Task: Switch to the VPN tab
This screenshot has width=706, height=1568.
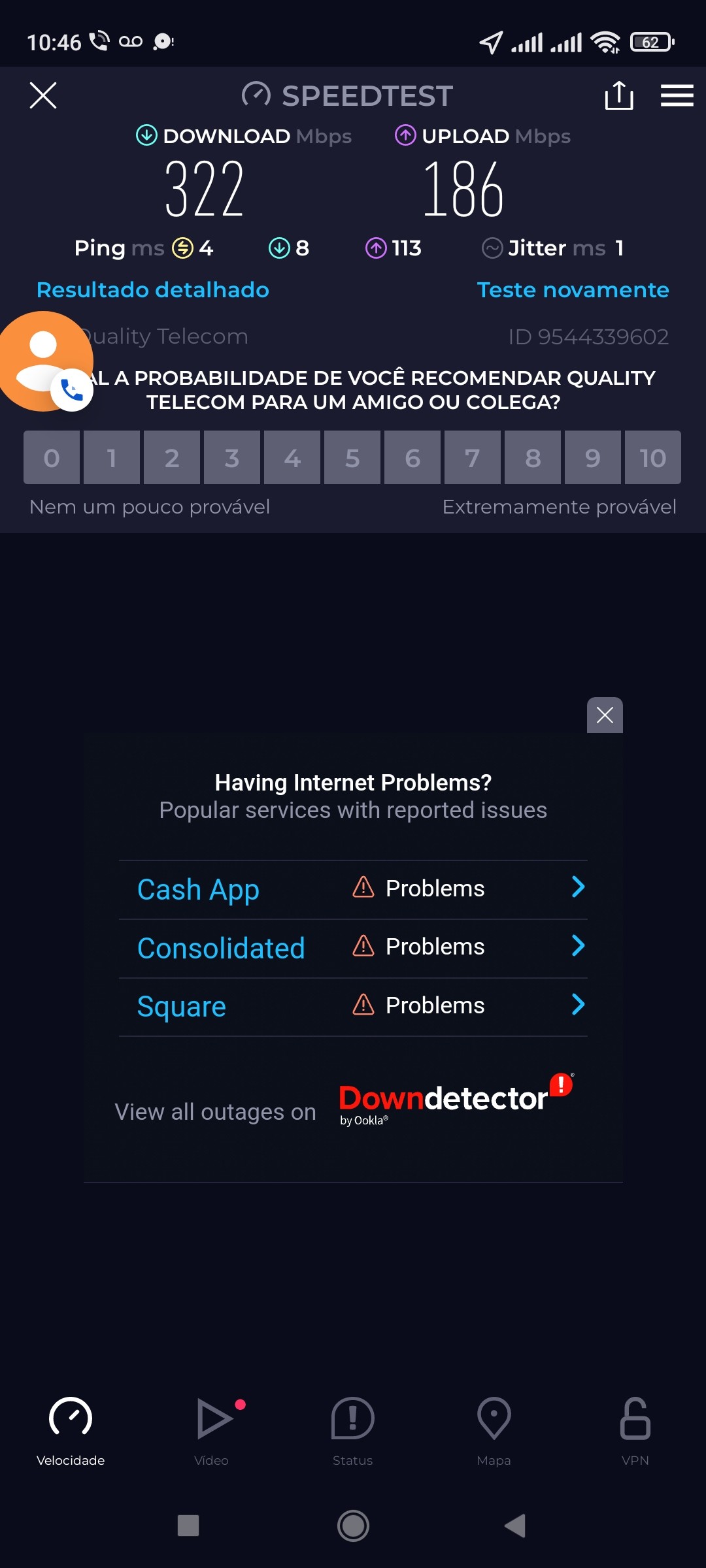Action: [635, 1431]
